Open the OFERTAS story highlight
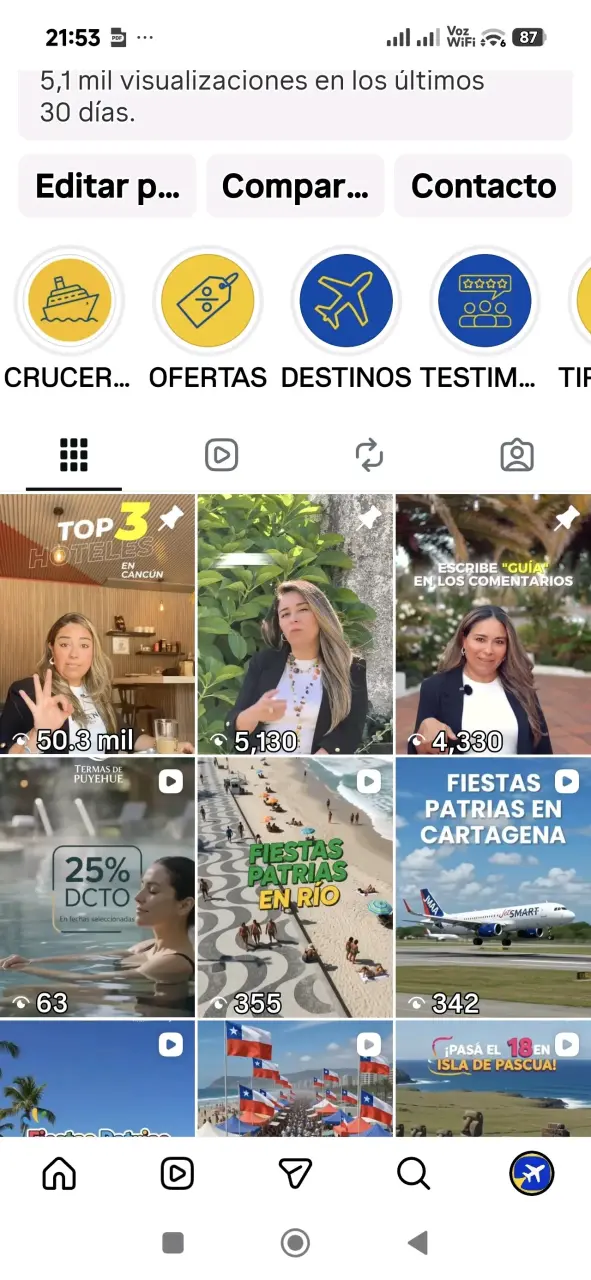 tap(208, 300)
